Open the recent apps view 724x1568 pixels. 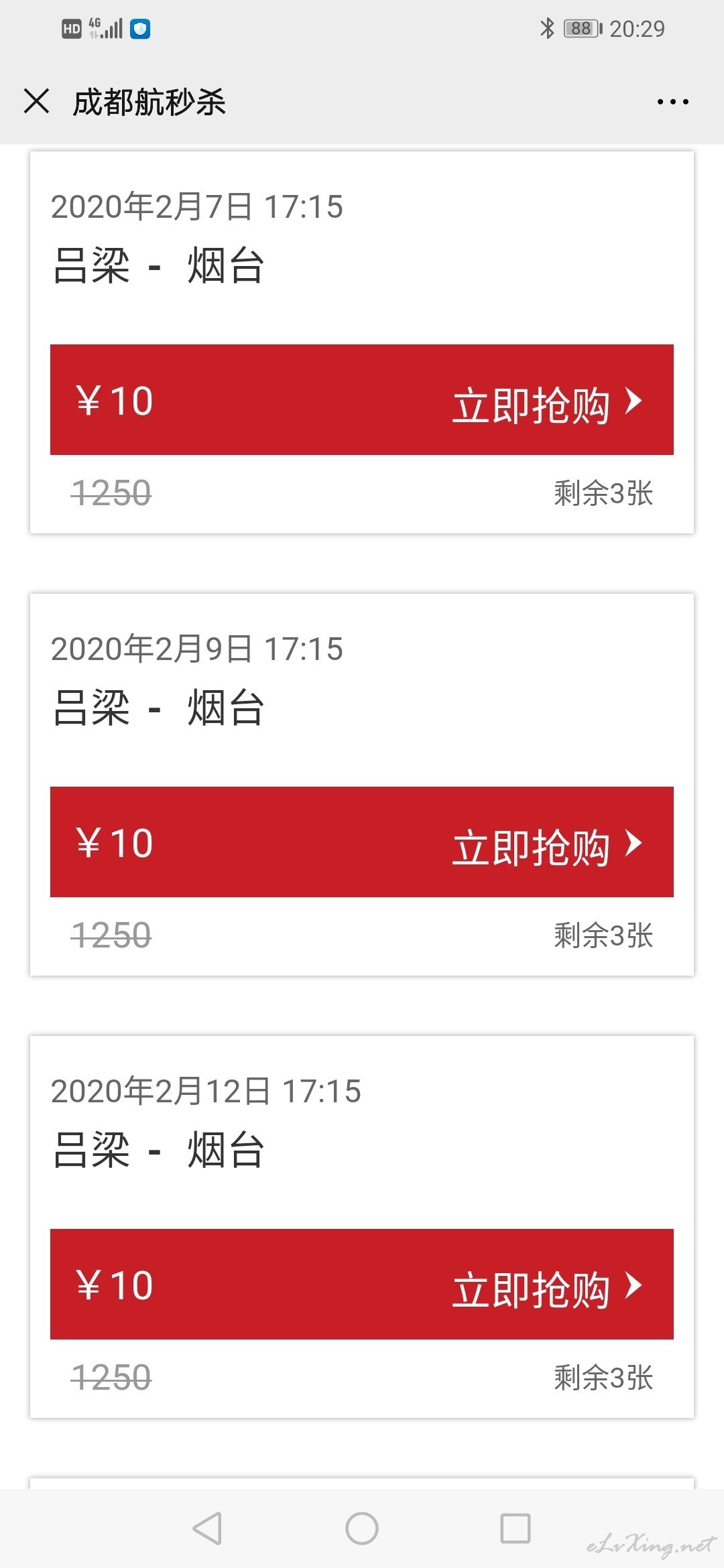(516, 1528)
